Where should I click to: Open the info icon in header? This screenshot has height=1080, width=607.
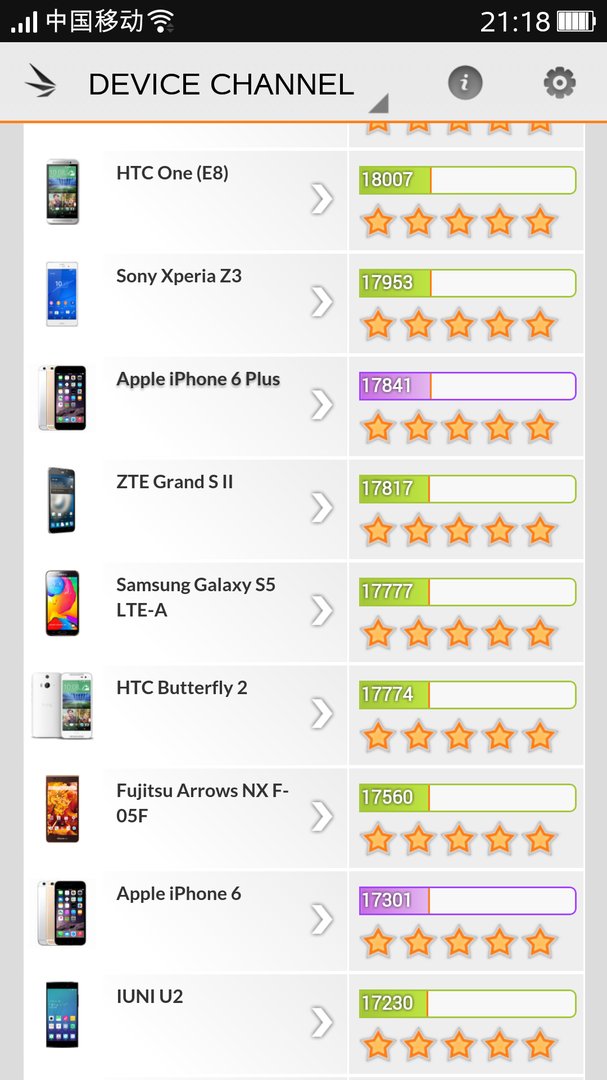pyautogui.click(x=465, y=83)
